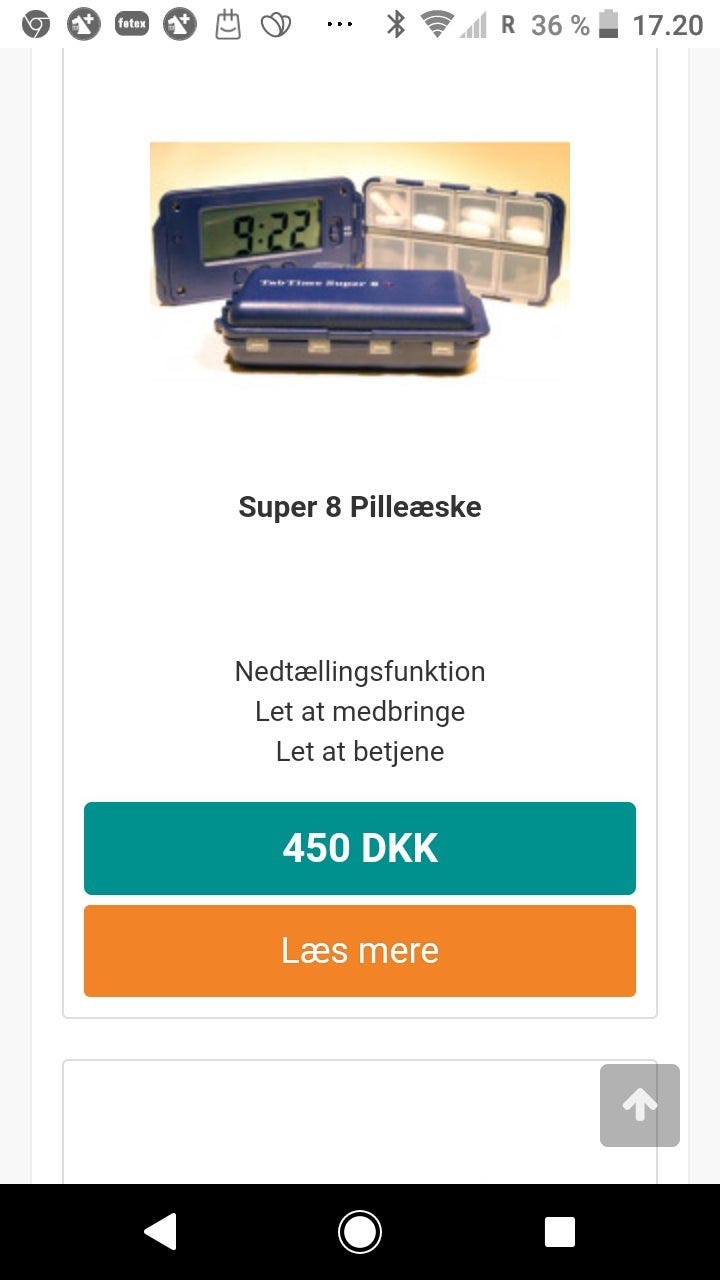720x1280 pixels.
Task: Tap the mobile signal strength icon
Action: pos(477,24)
